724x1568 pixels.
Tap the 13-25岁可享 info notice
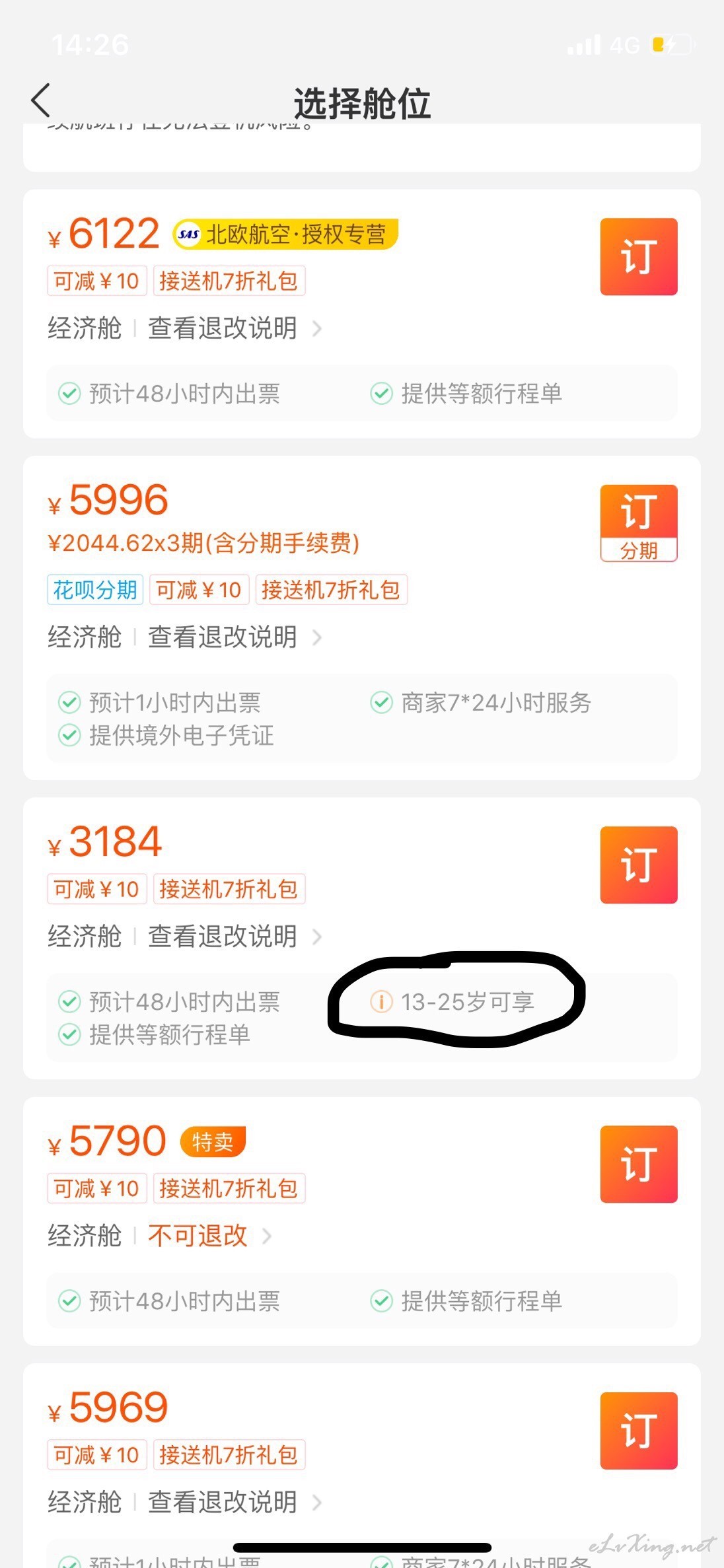tap(452, 1002)
